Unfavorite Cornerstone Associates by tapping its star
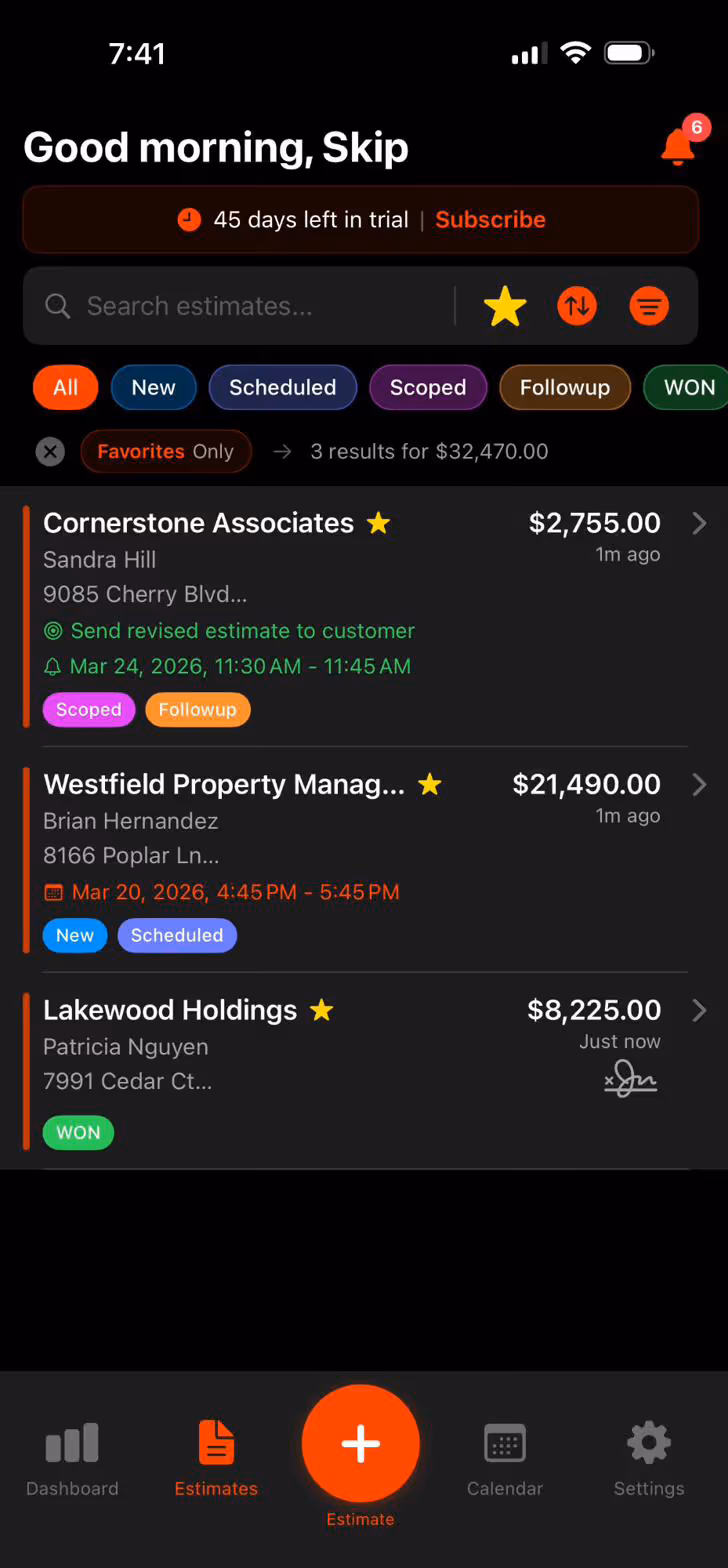The width and height of the screenshot is (728, 1568). coord(378,522)
